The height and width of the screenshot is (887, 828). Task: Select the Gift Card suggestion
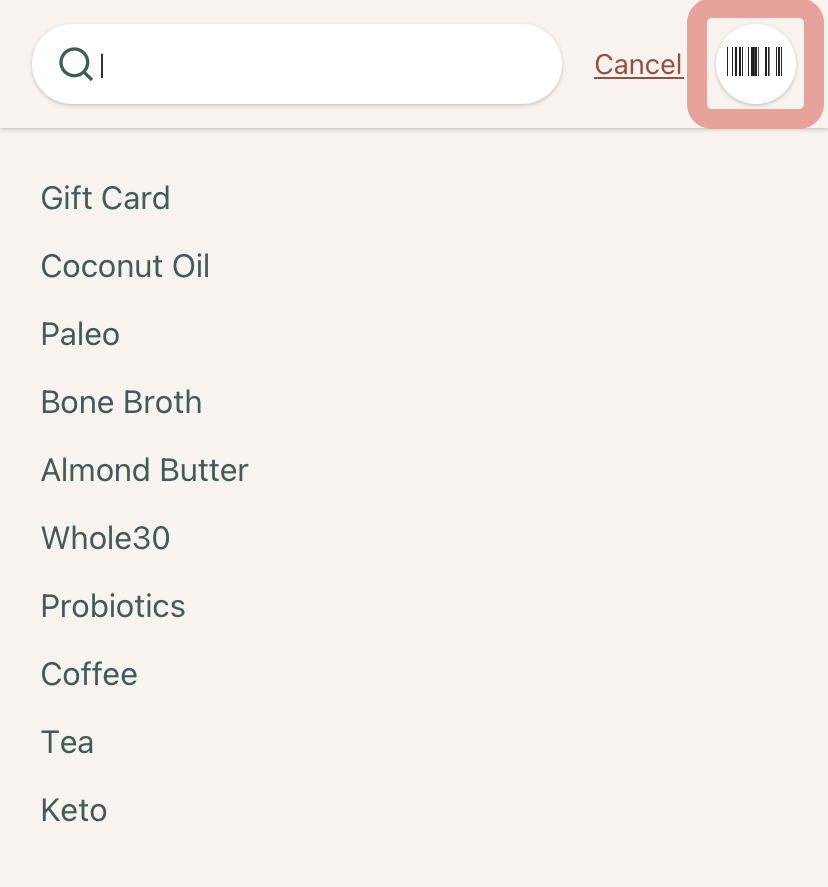[105, 198]
